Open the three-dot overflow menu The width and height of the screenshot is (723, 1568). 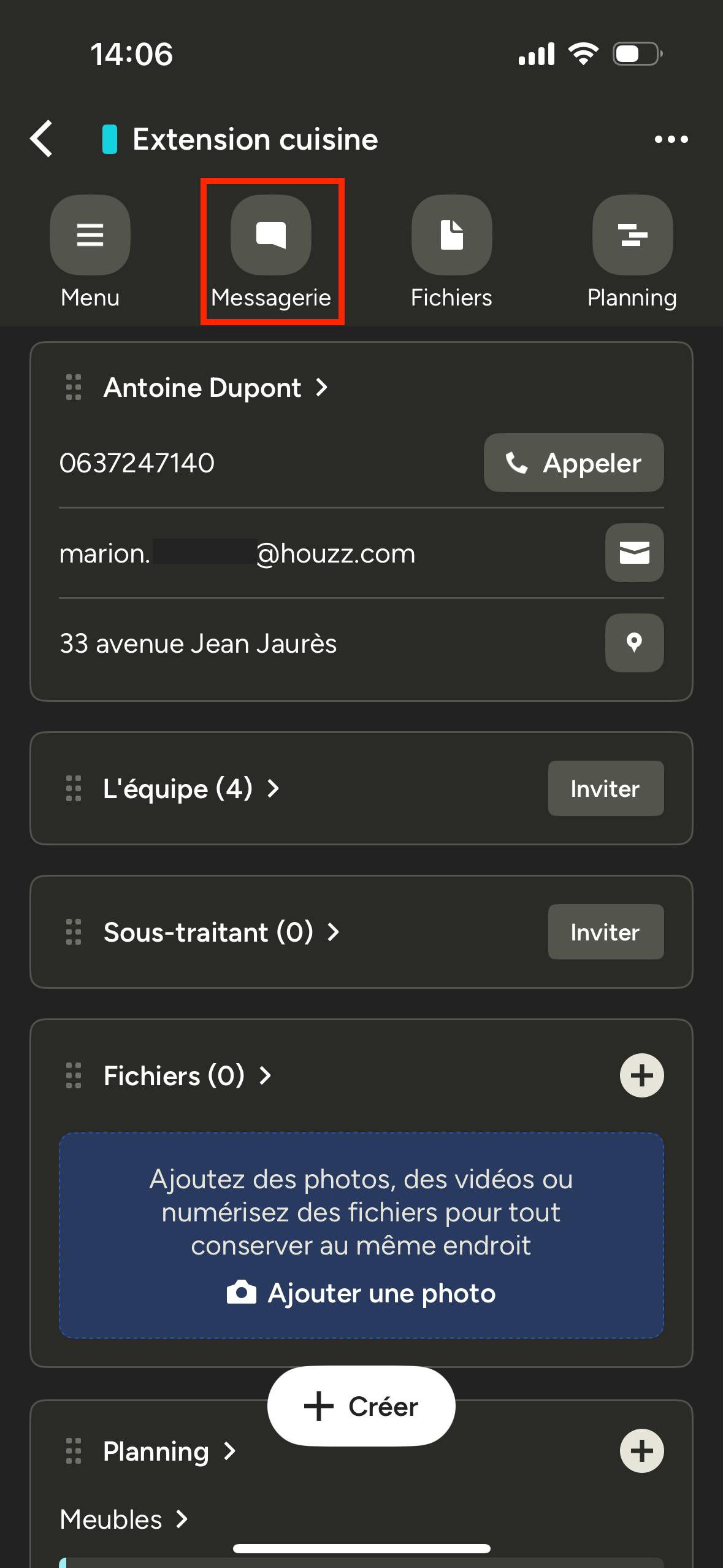[671, 139]
